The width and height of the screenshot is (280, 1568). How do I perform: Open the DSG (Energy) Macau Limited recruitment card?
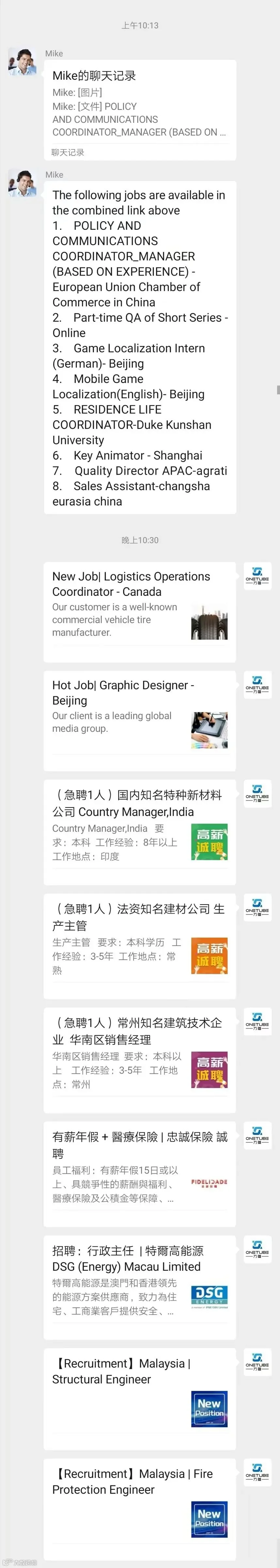pyautogui.click(x=140, y=1287)
